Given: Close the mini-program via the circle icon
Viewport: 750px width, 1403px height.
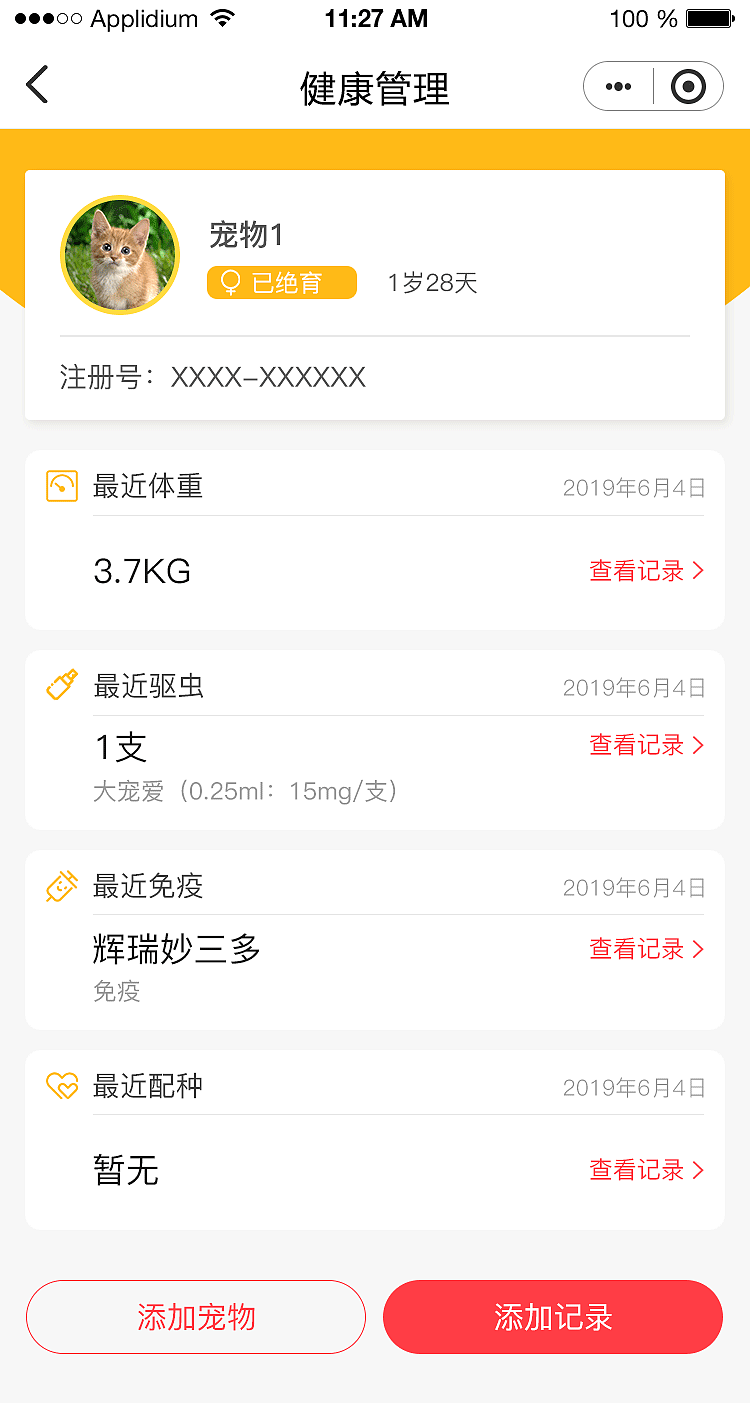Looking at the screenshot, I should click(x=688, y=87).
